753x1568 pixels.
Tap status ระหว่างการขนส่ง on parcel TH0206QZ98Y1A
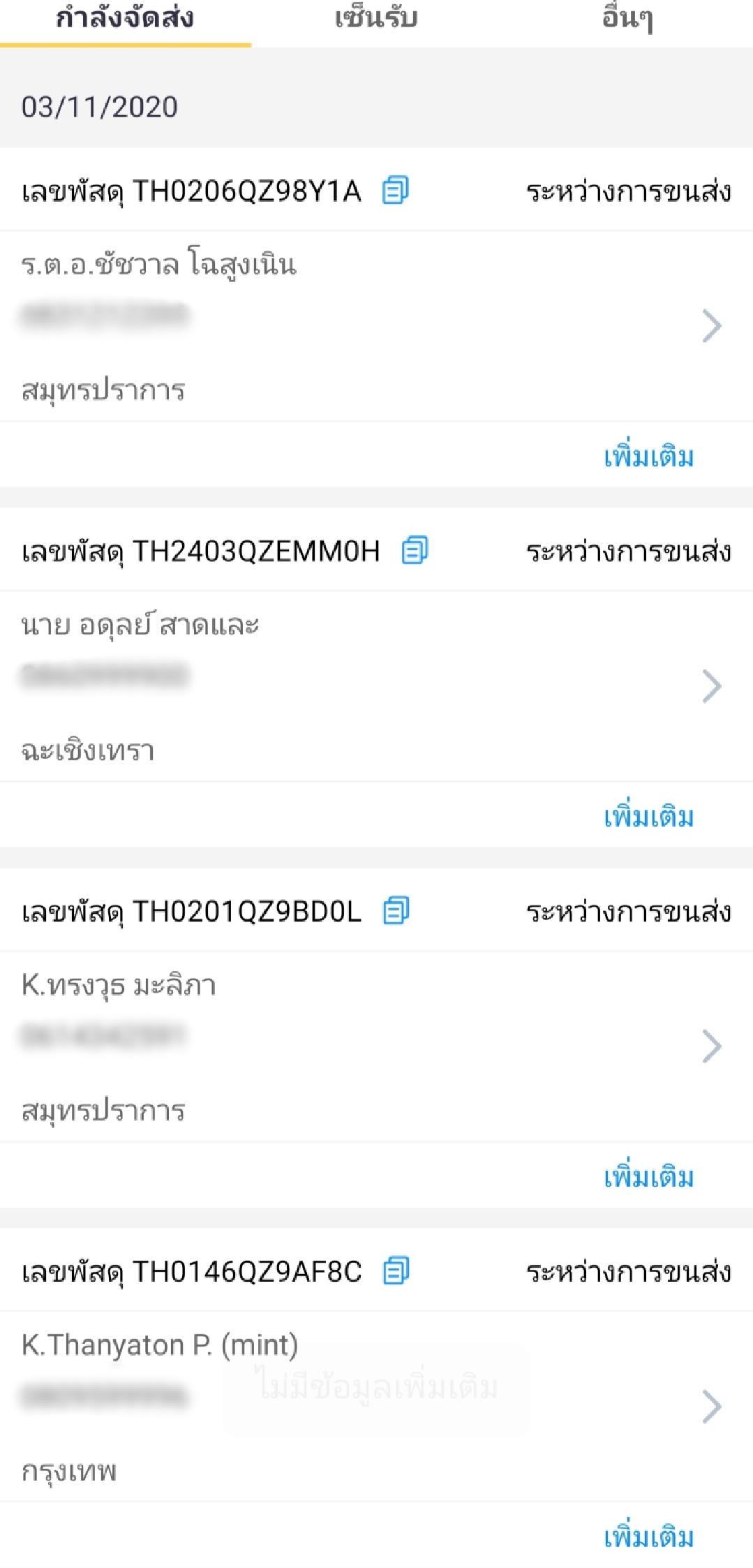tap(628, 190)
